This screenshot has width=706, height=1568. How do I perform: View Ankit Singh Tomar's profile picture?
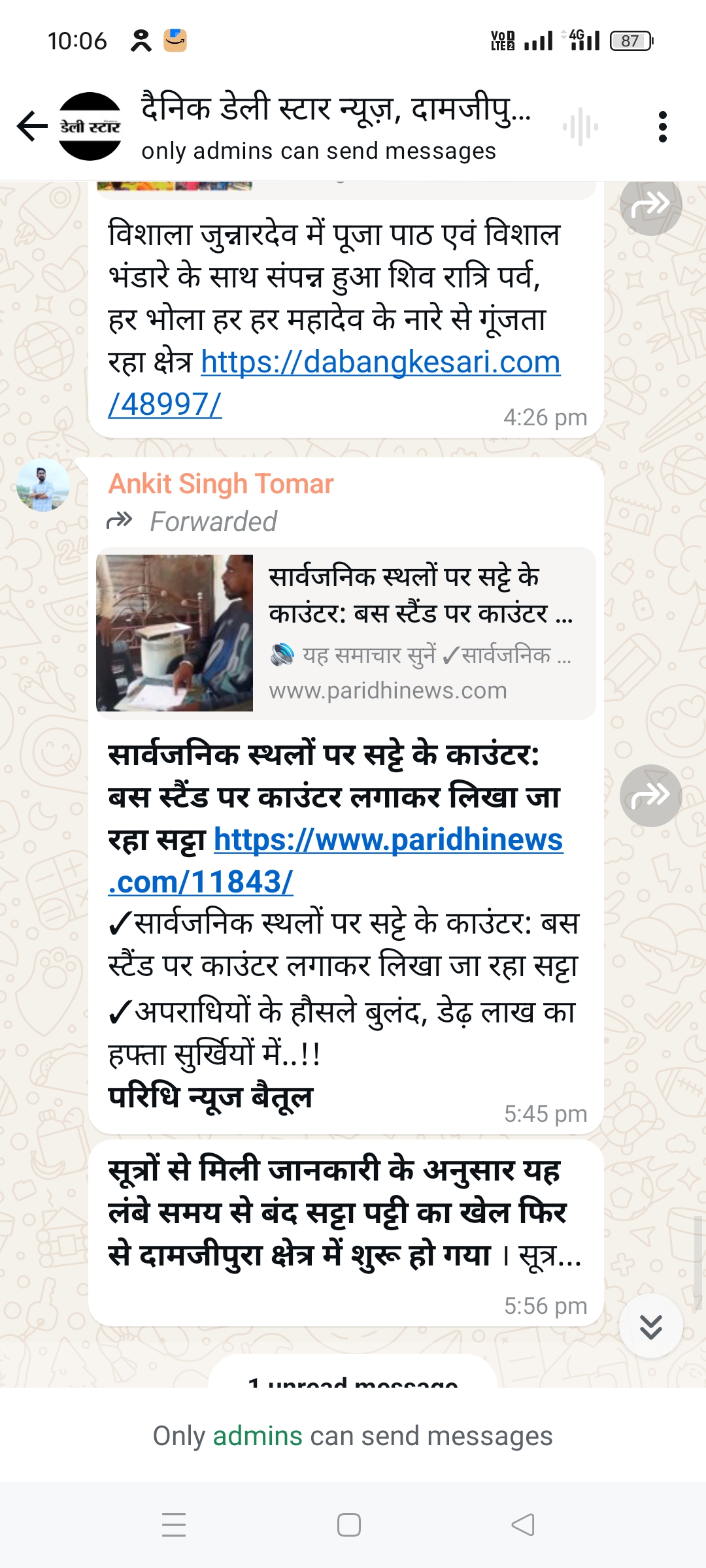coord(43,485)
